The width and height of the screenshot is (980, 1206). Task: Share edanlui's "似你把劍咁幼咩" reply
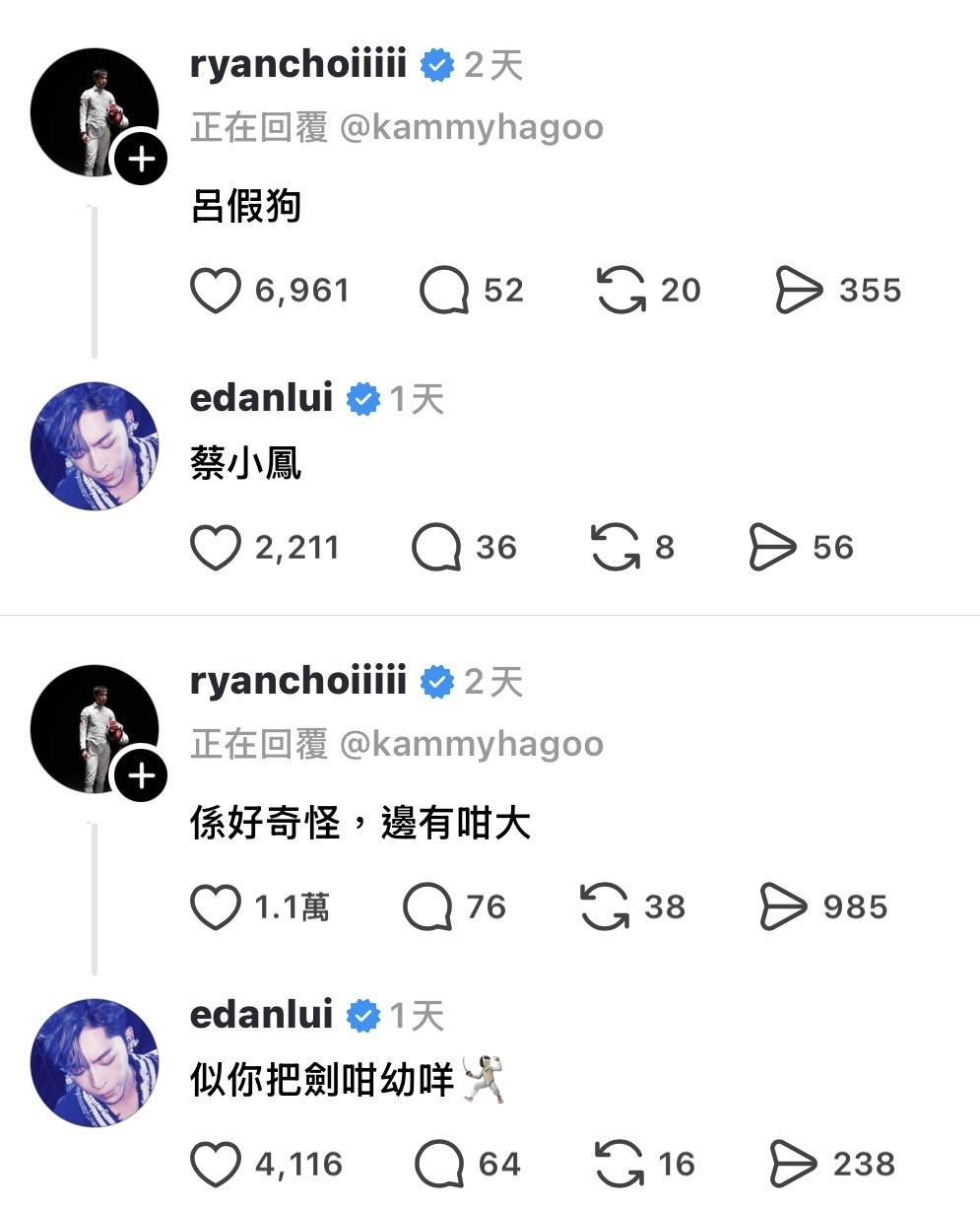793,1165
